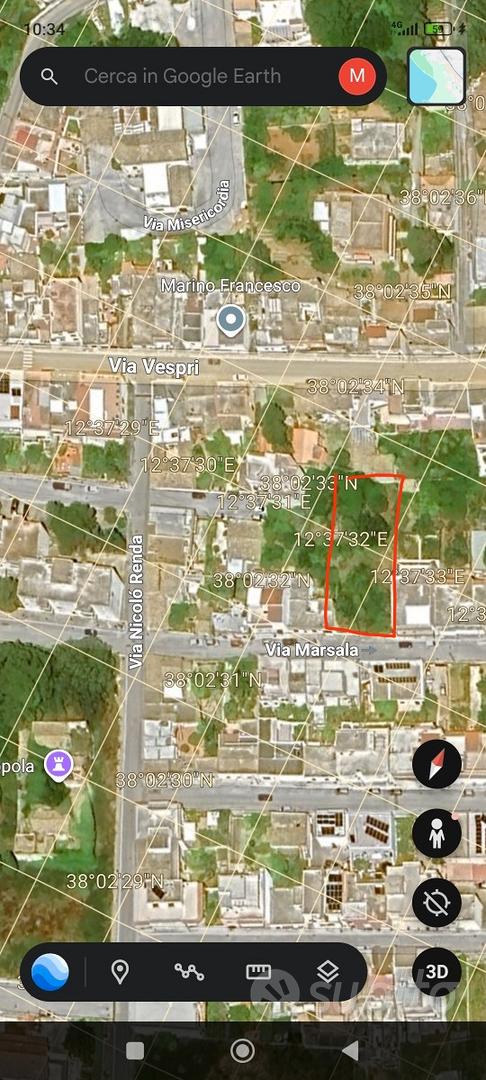Draw a path with the line tool

point(189,972)
